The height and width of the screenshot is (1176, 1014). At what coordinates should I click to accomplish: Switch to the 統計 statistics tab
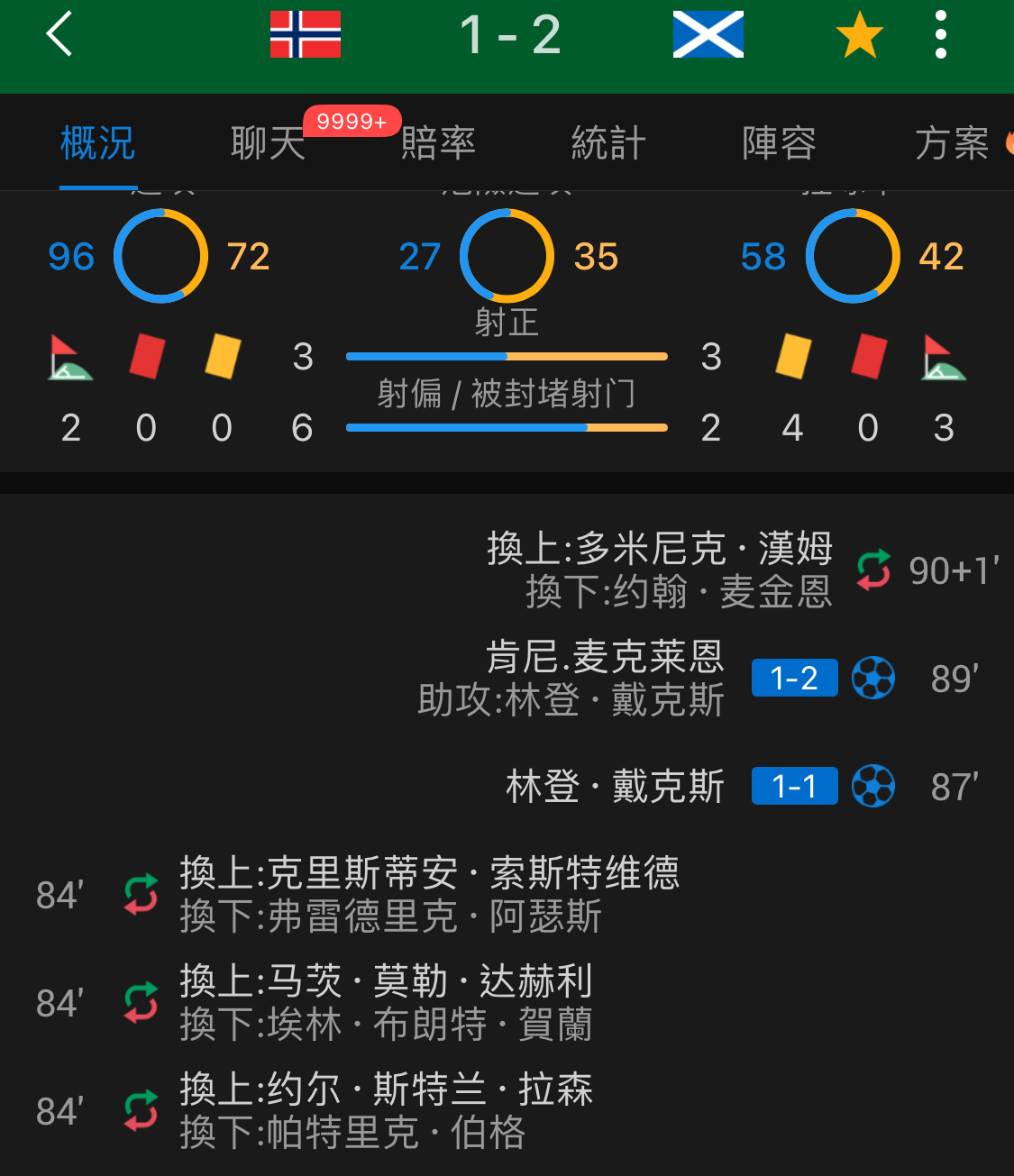click(x=608, y=143)
